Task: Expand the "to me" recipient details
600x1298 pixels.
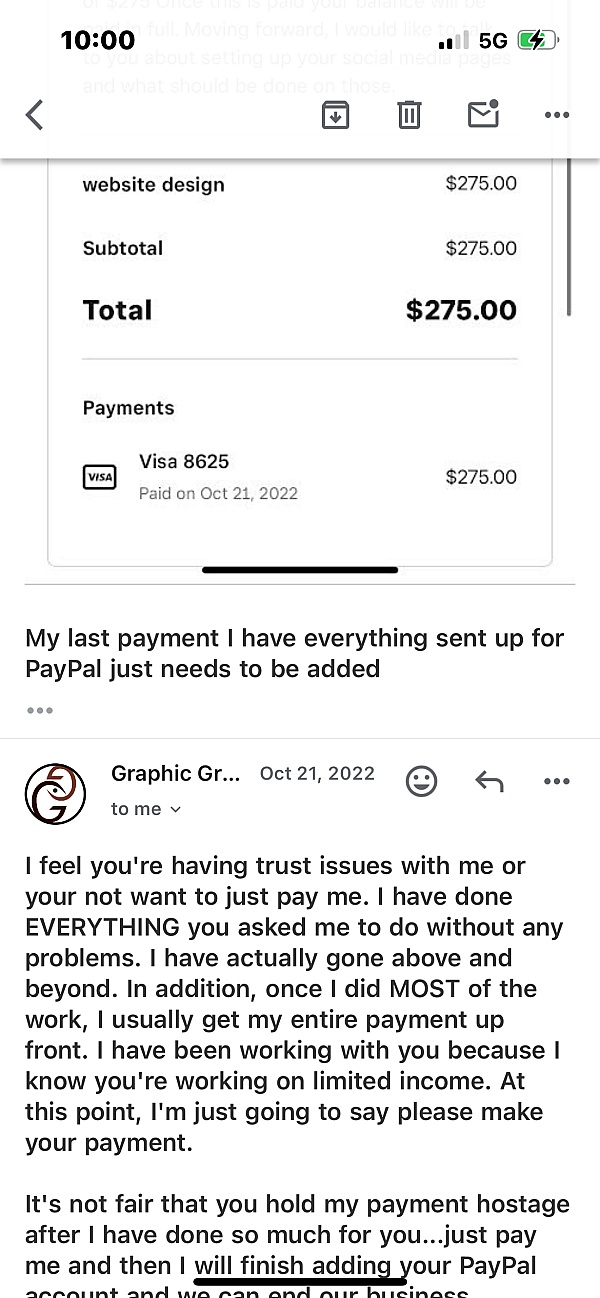Action: [x=146, y=809]
